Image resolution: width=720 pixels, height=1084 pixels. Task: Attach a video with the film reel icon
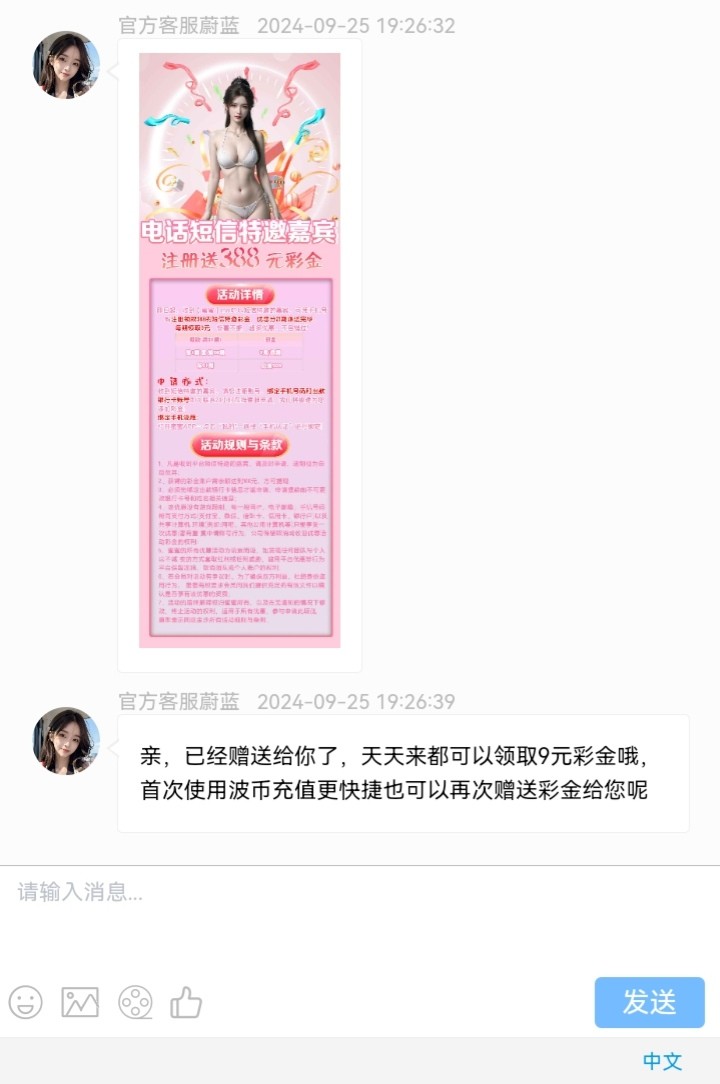(135, 1002)
